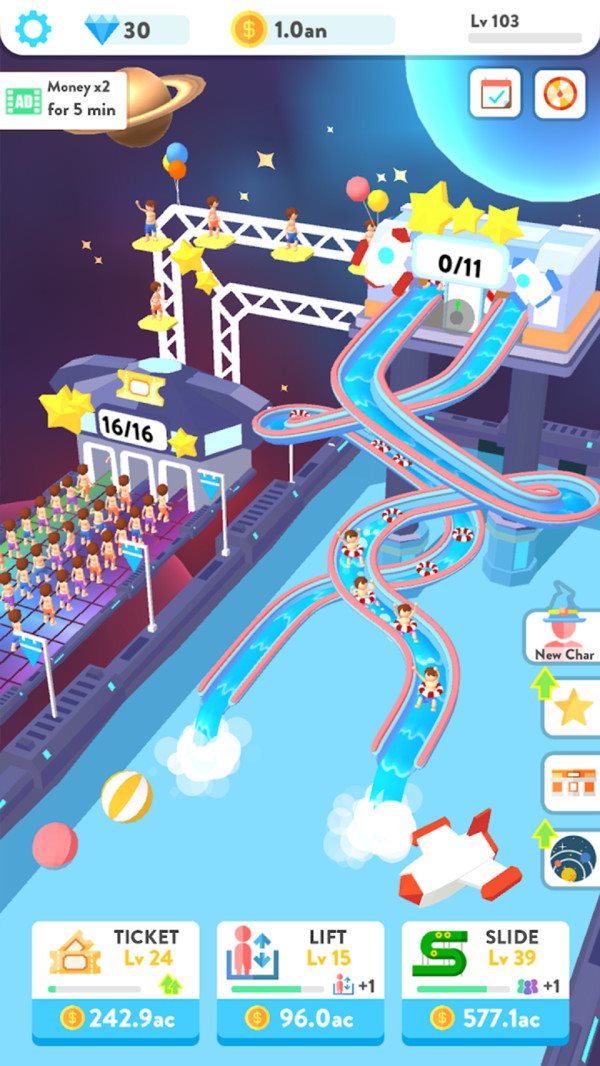600x1066 pixels.
Task: Watch ad for Money x2 boost
Action: point(64,100)
